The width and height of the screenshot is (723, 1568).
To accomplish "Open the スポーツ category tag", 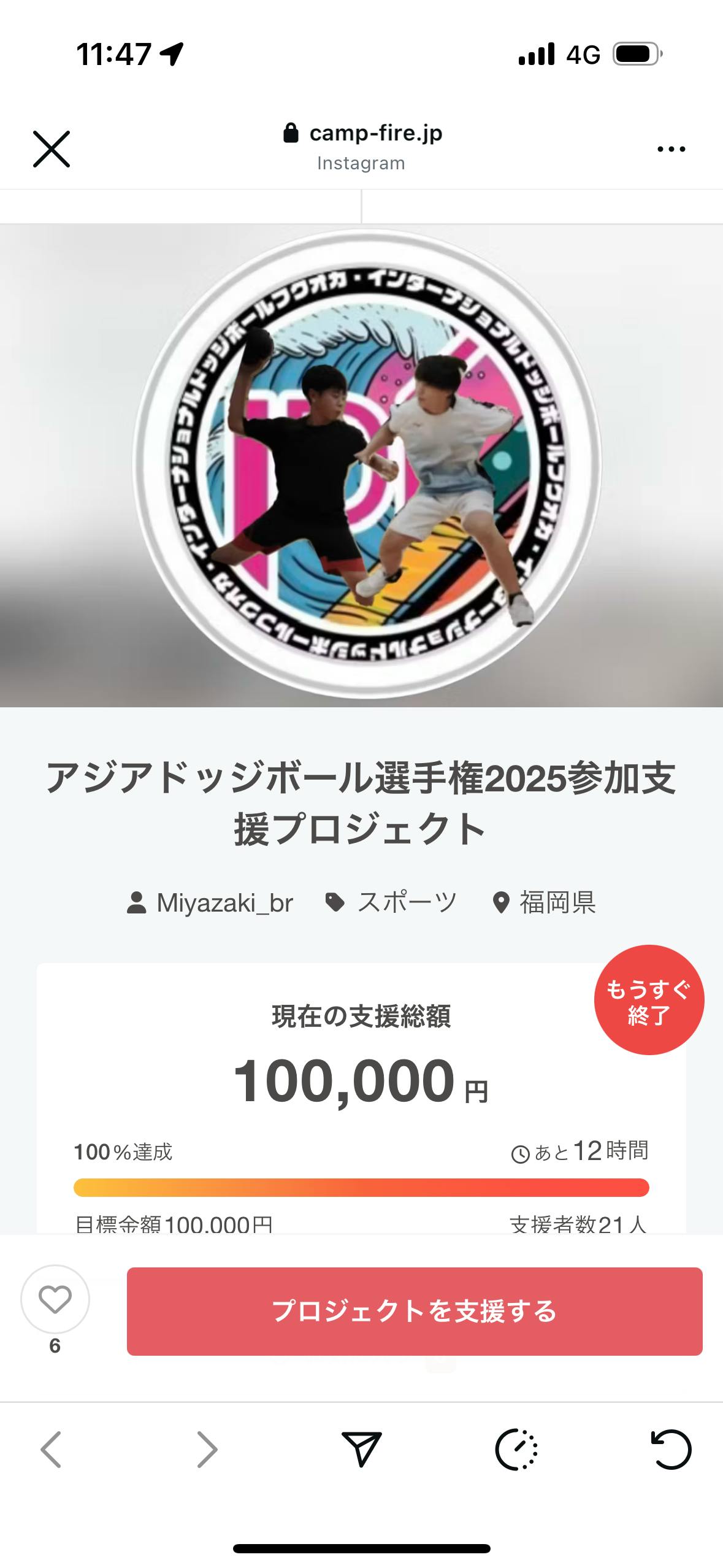I will tap(391, 903).
